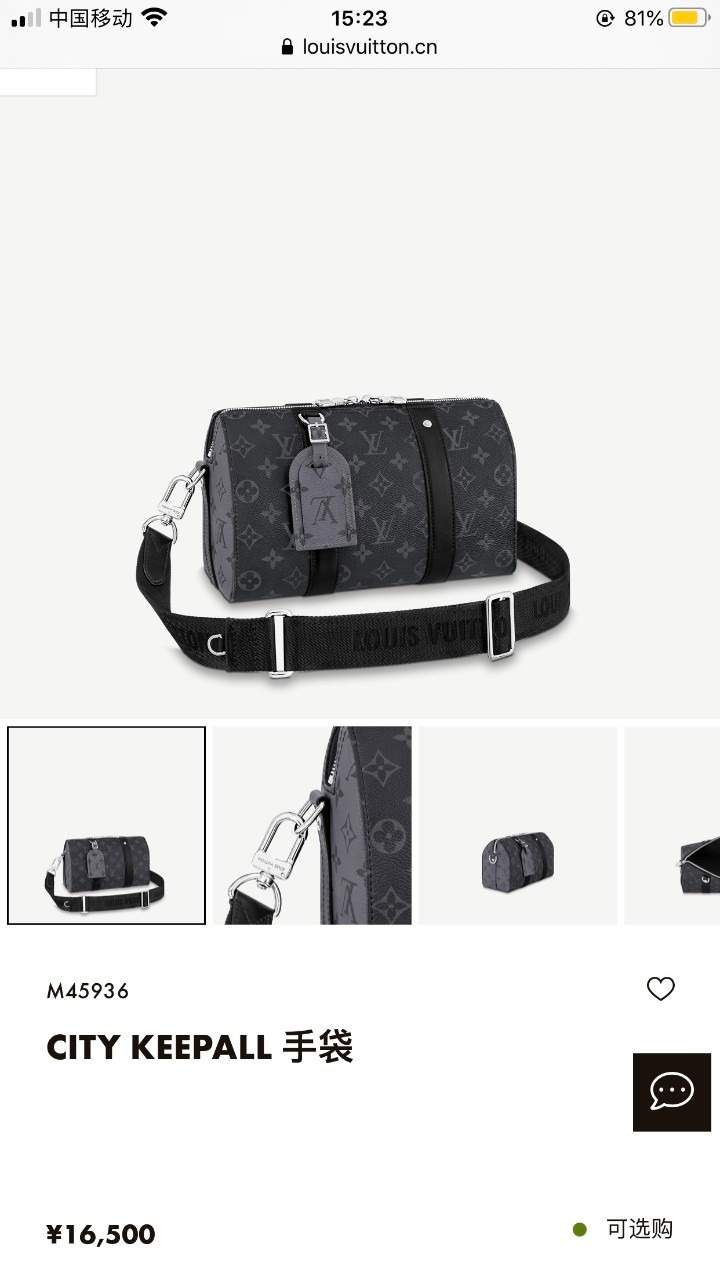Open the louisvuitton.cn address bar

[x=360, y=47]
